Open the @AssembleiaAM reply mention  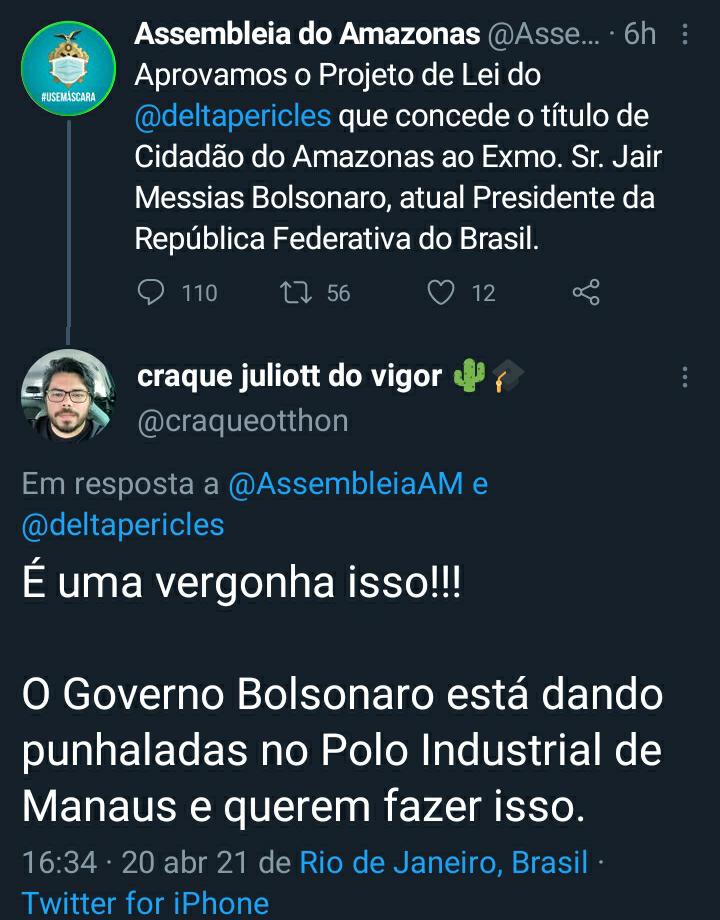click(x=346, y=484)
